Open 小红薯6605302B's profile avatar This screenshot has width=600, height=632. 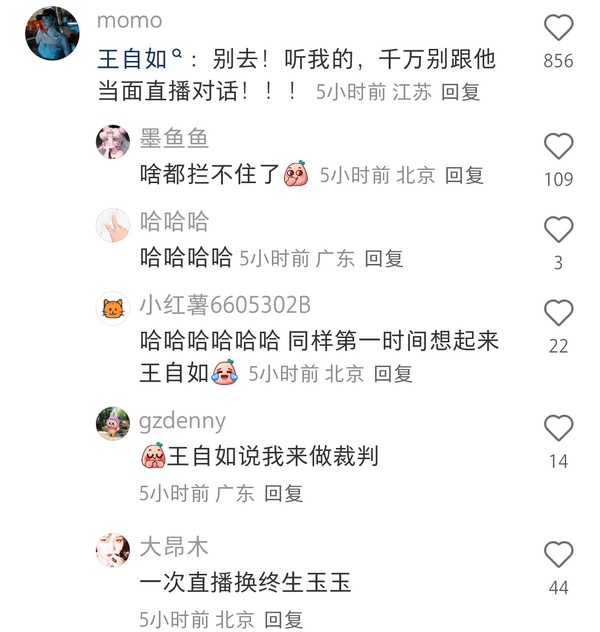point(113,310)
